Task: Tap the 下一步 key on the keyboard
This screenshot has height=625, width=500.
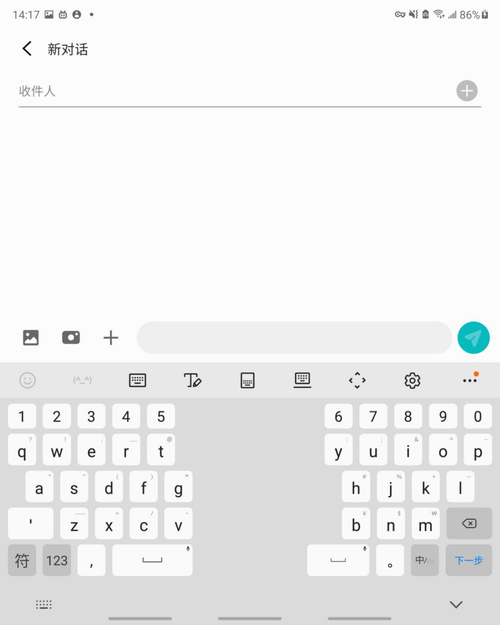Action: [x=469, y=560]
